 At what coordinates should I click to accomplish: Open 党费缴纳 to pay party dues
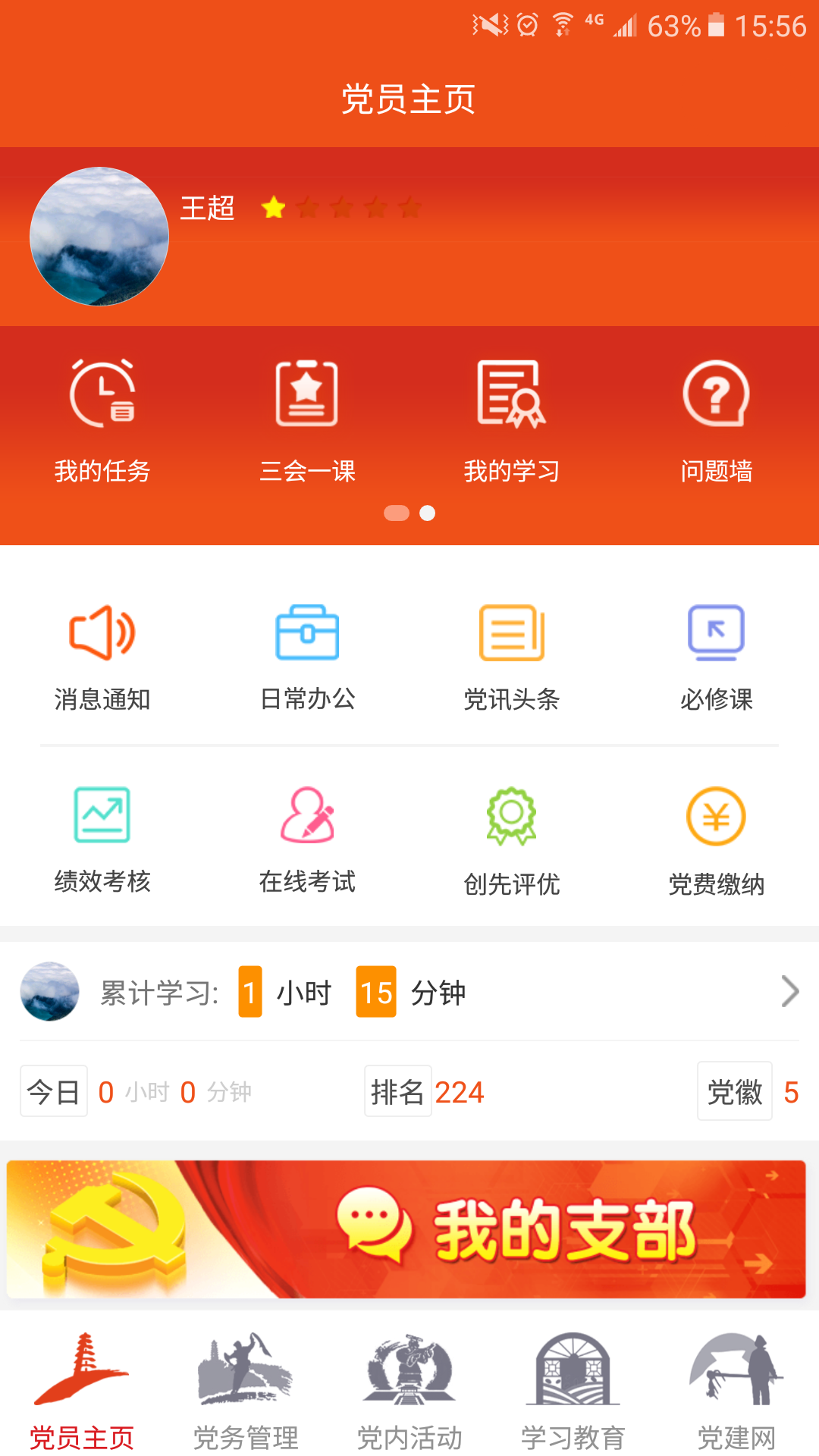pyautogui.click(x=715, y=838)
